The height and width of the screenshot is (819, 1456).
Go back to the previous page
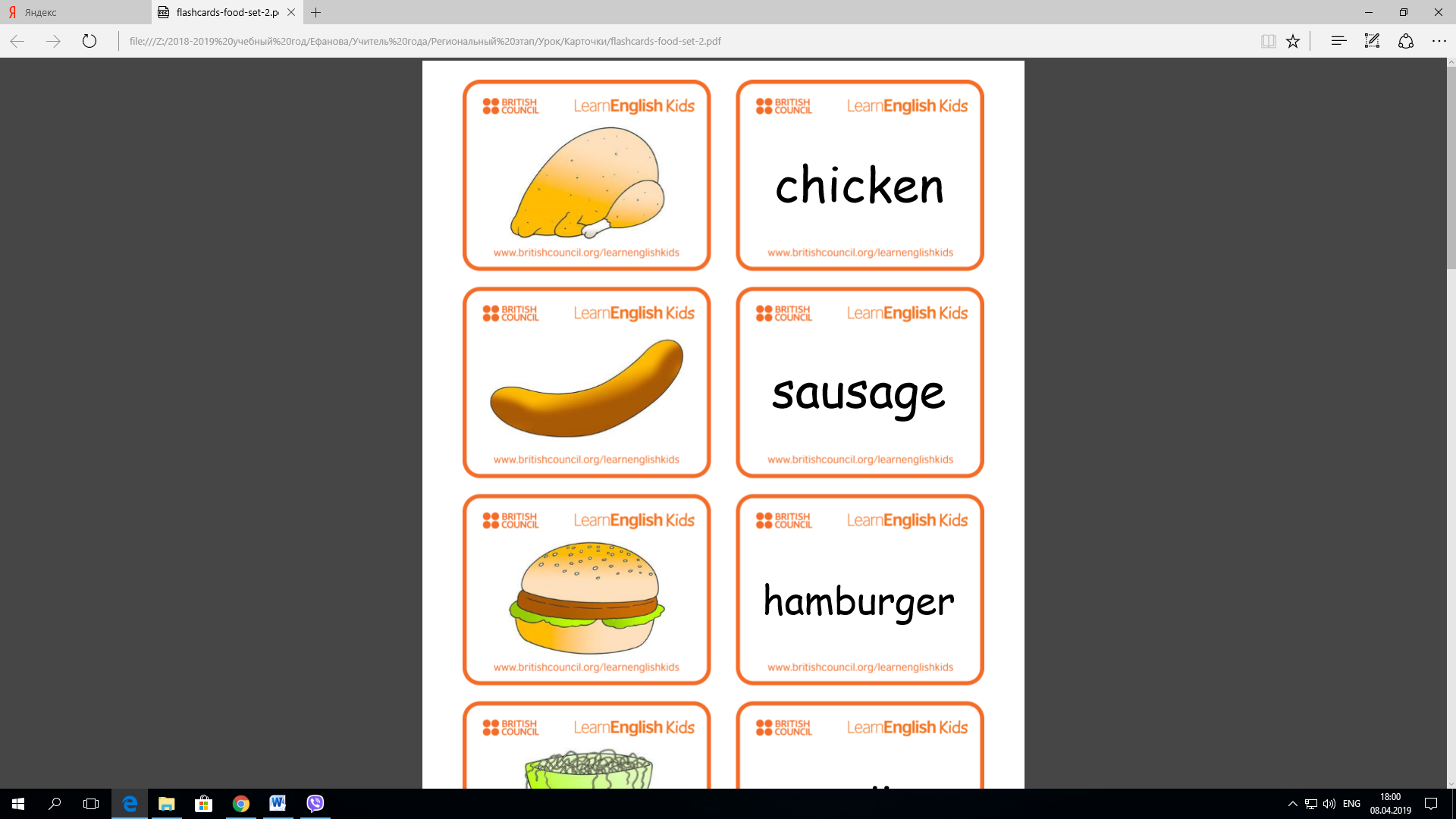click(17, 41)
